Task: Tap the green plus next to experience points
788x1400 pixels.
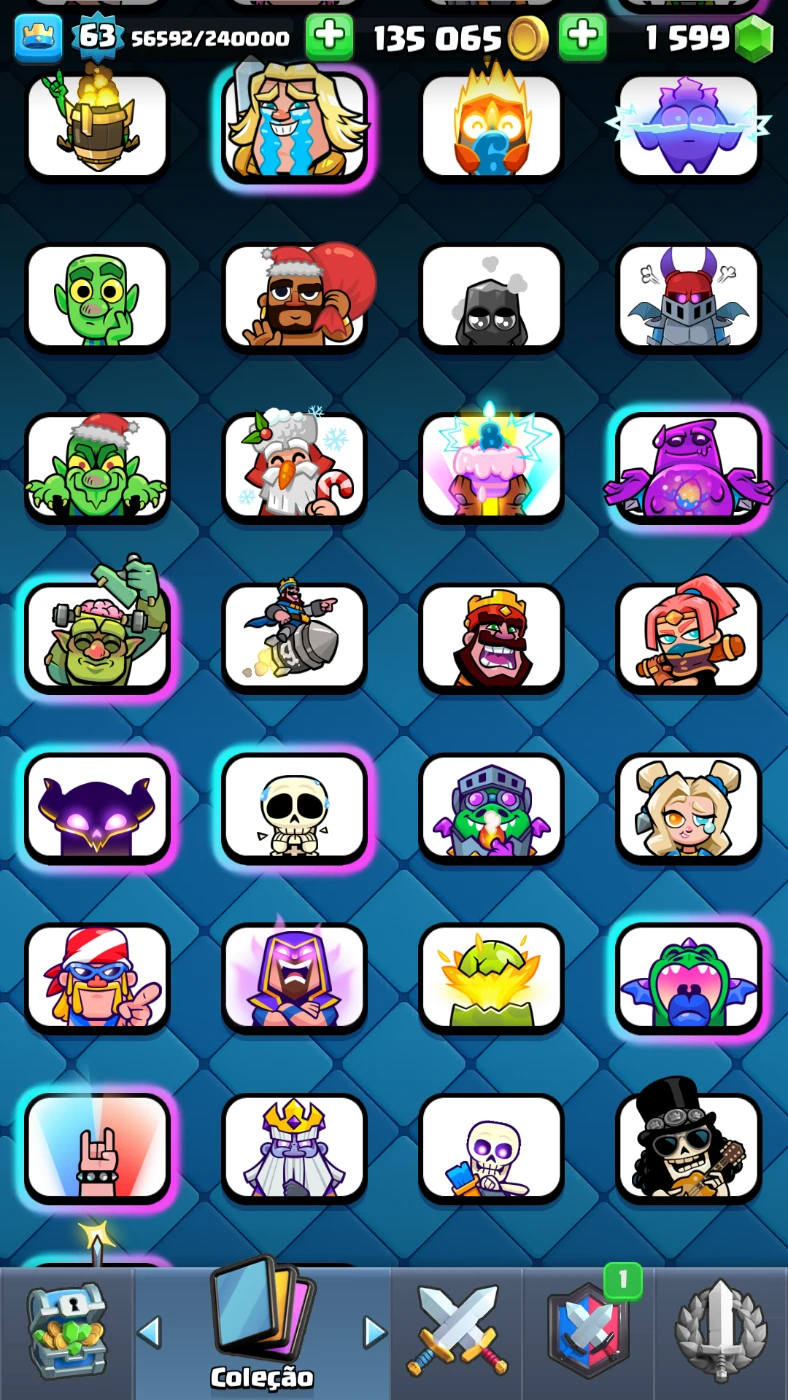Action: point(329,38)
